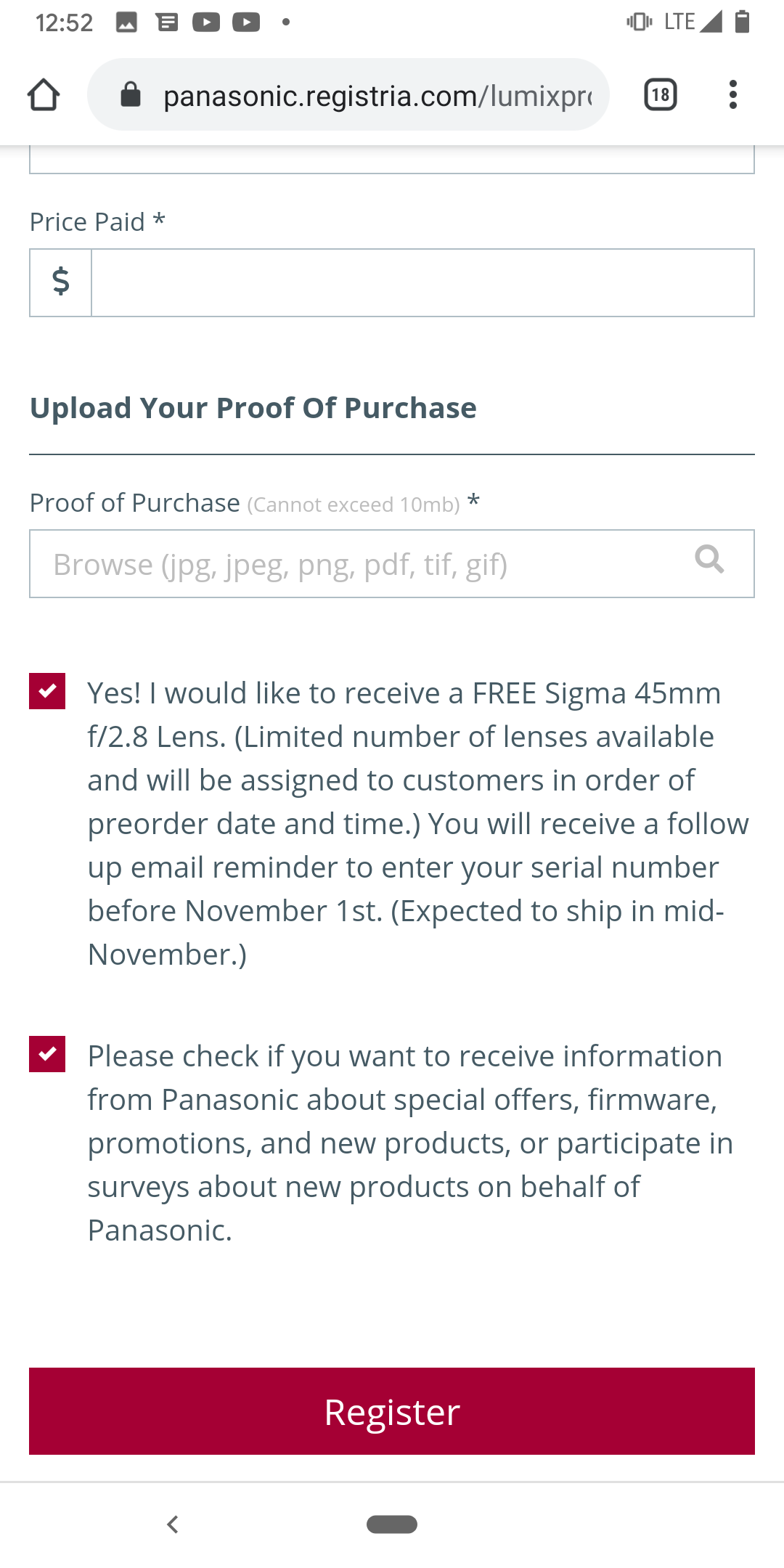
Task: Browse for proof of purchase file
Action: (392, 563)
